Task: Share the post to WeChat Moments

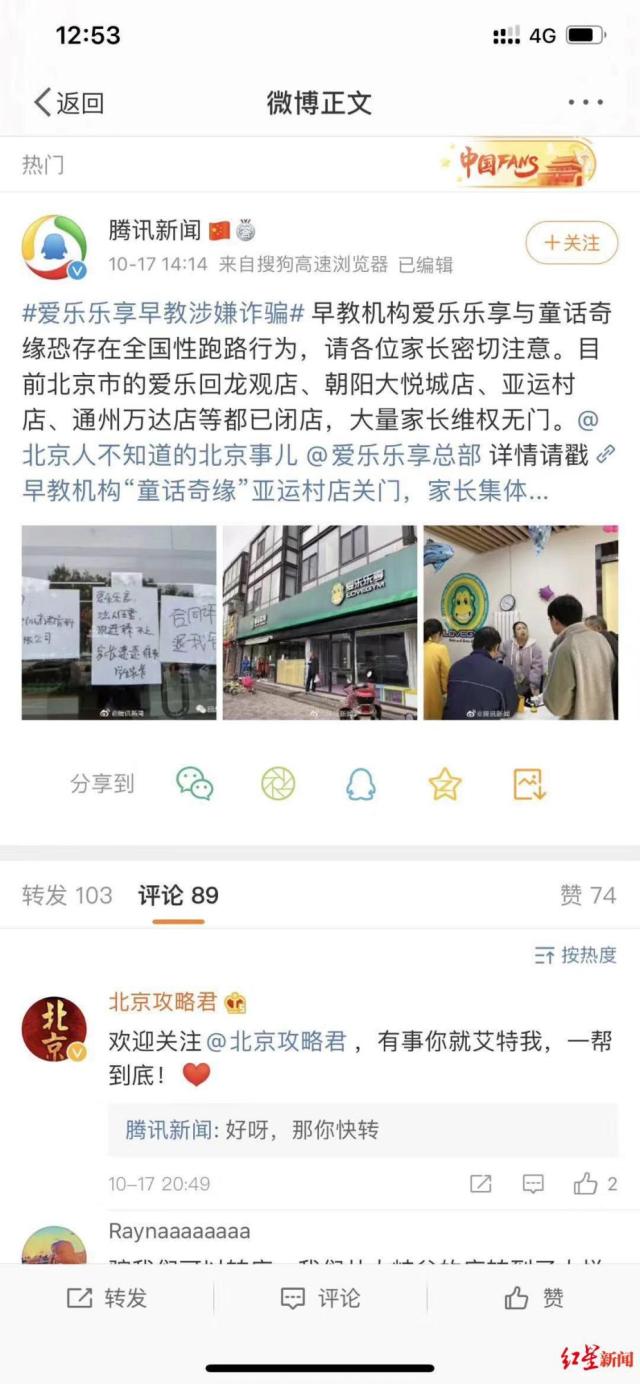Action: pyautogui.click(x=278, y=783)
